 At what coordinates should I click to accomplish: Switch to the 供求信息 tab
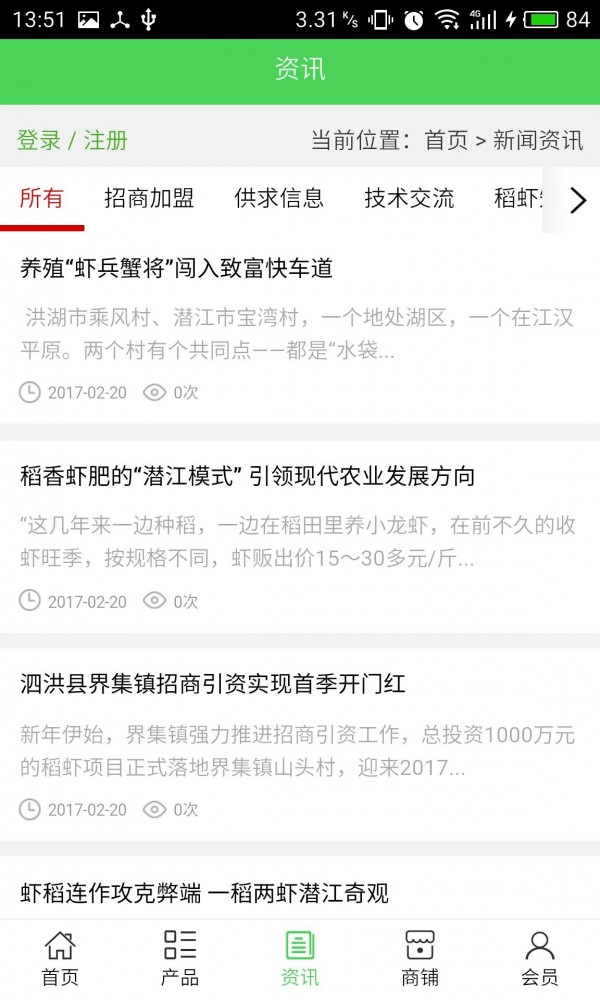(279, 198)
